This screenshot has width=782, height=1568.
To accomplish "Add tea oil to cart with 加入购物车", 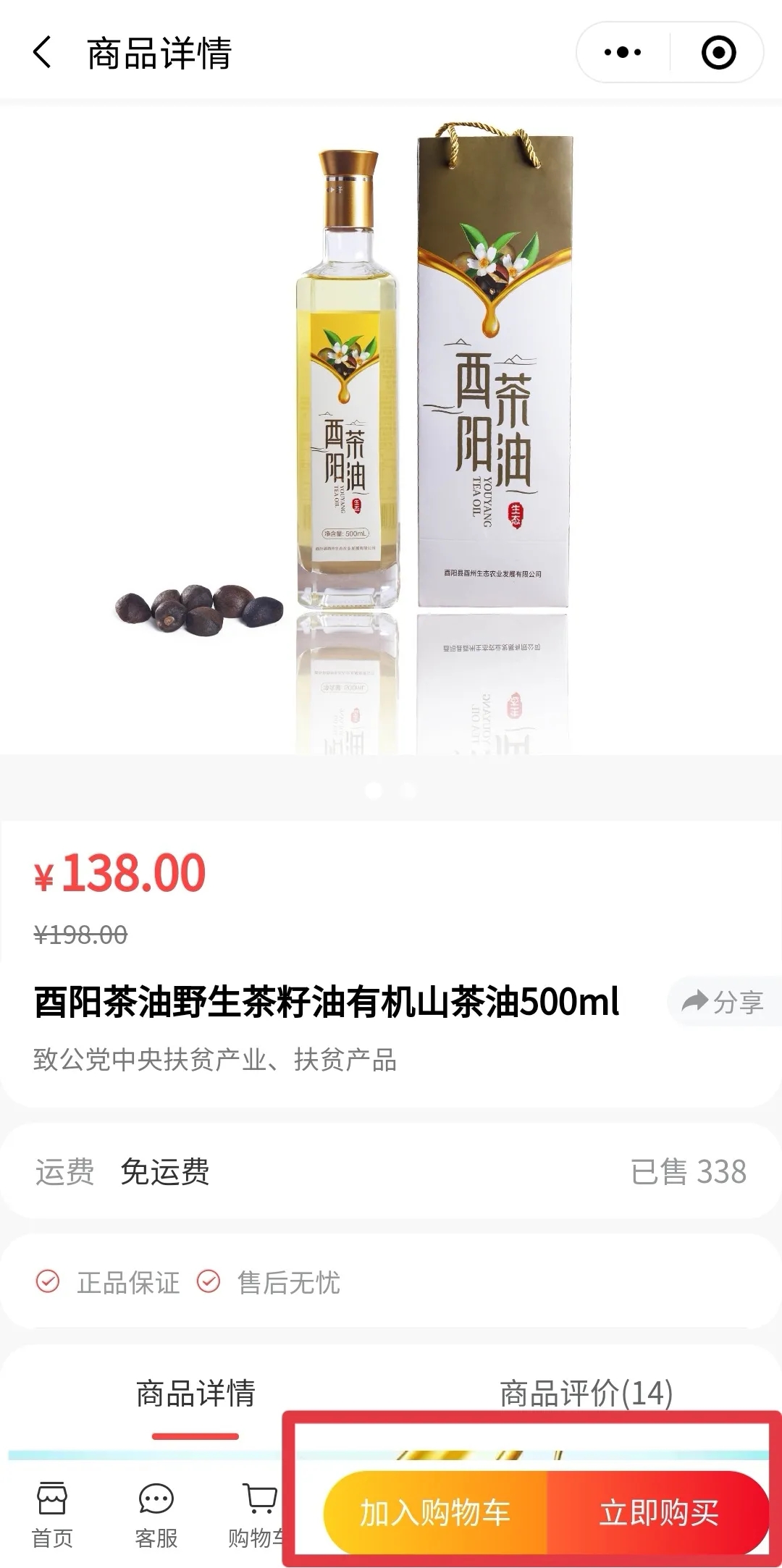I will [x=436, y=1513].
